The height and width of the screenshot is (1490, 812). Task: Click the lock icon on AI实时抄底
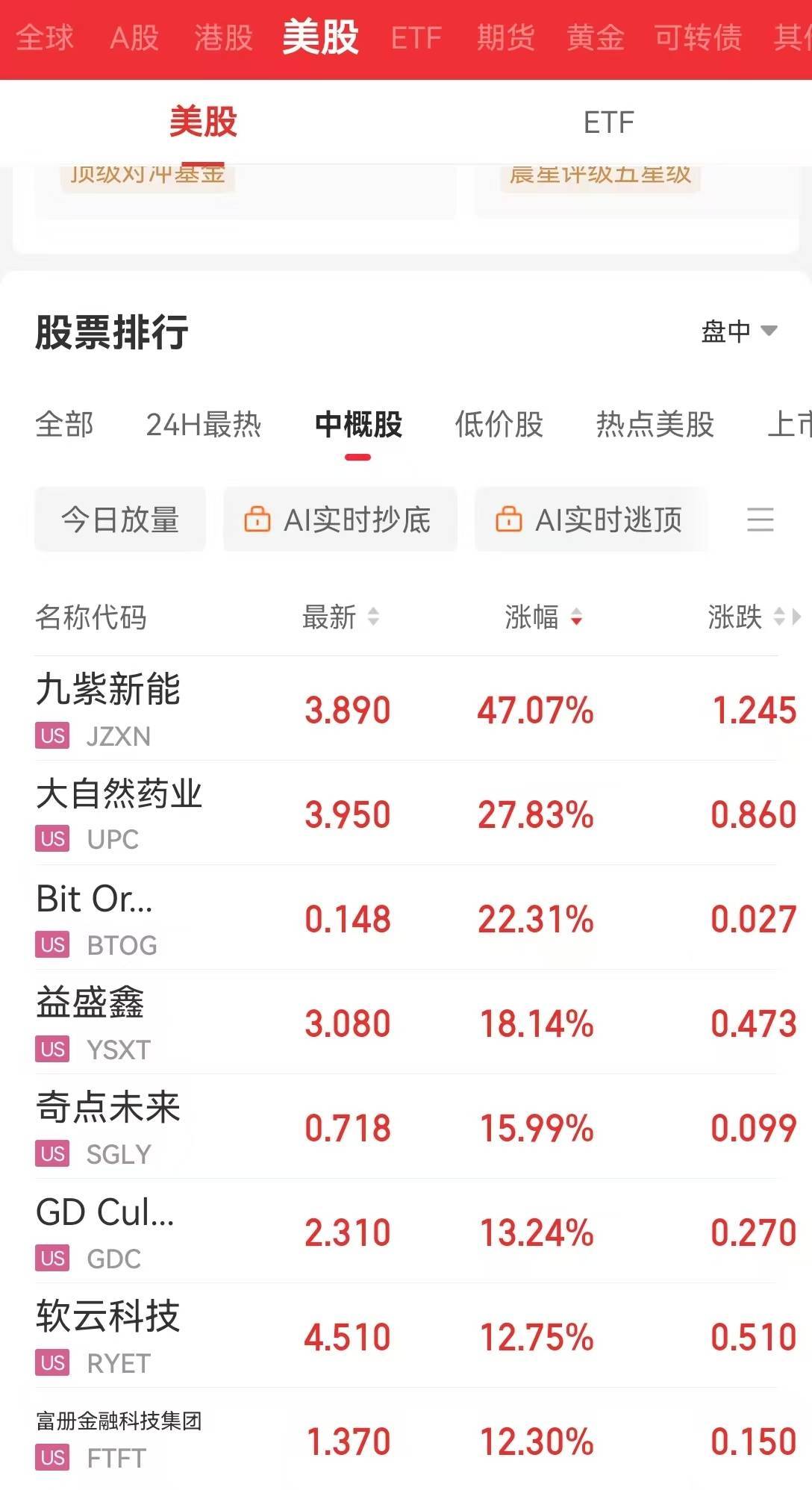257,520
